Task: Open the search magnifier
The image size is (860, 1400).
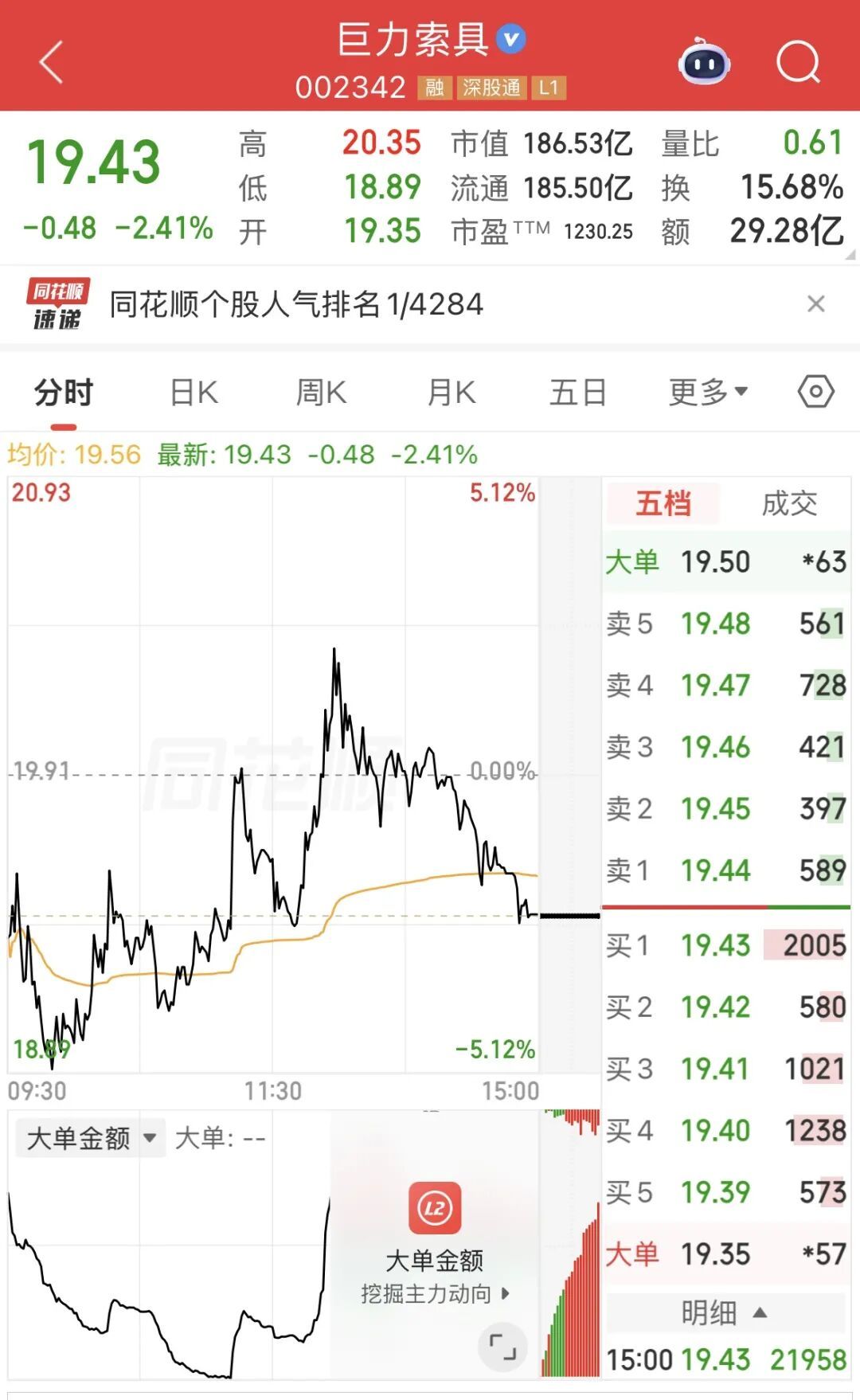Action: [798, 62]
